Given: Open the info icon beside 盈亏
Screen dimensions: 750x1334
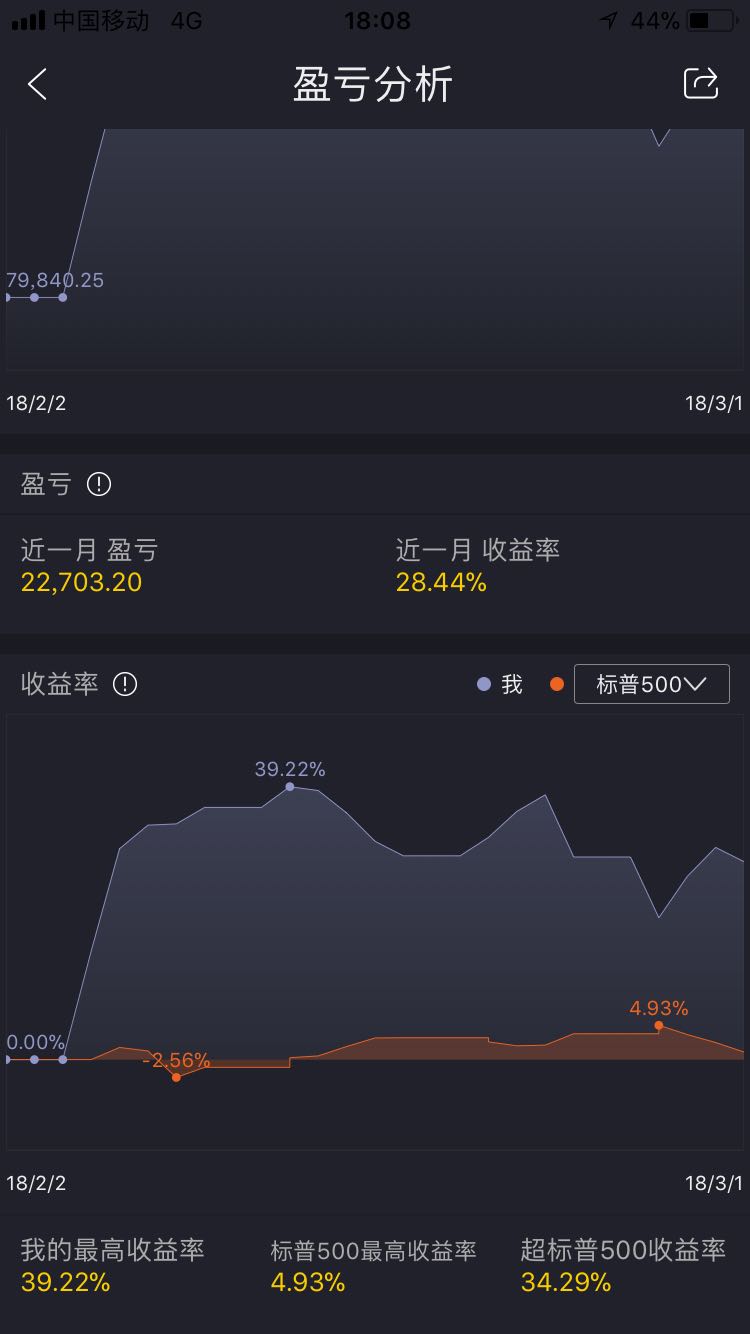Looking at the screenshot, I should coord(99,485).
